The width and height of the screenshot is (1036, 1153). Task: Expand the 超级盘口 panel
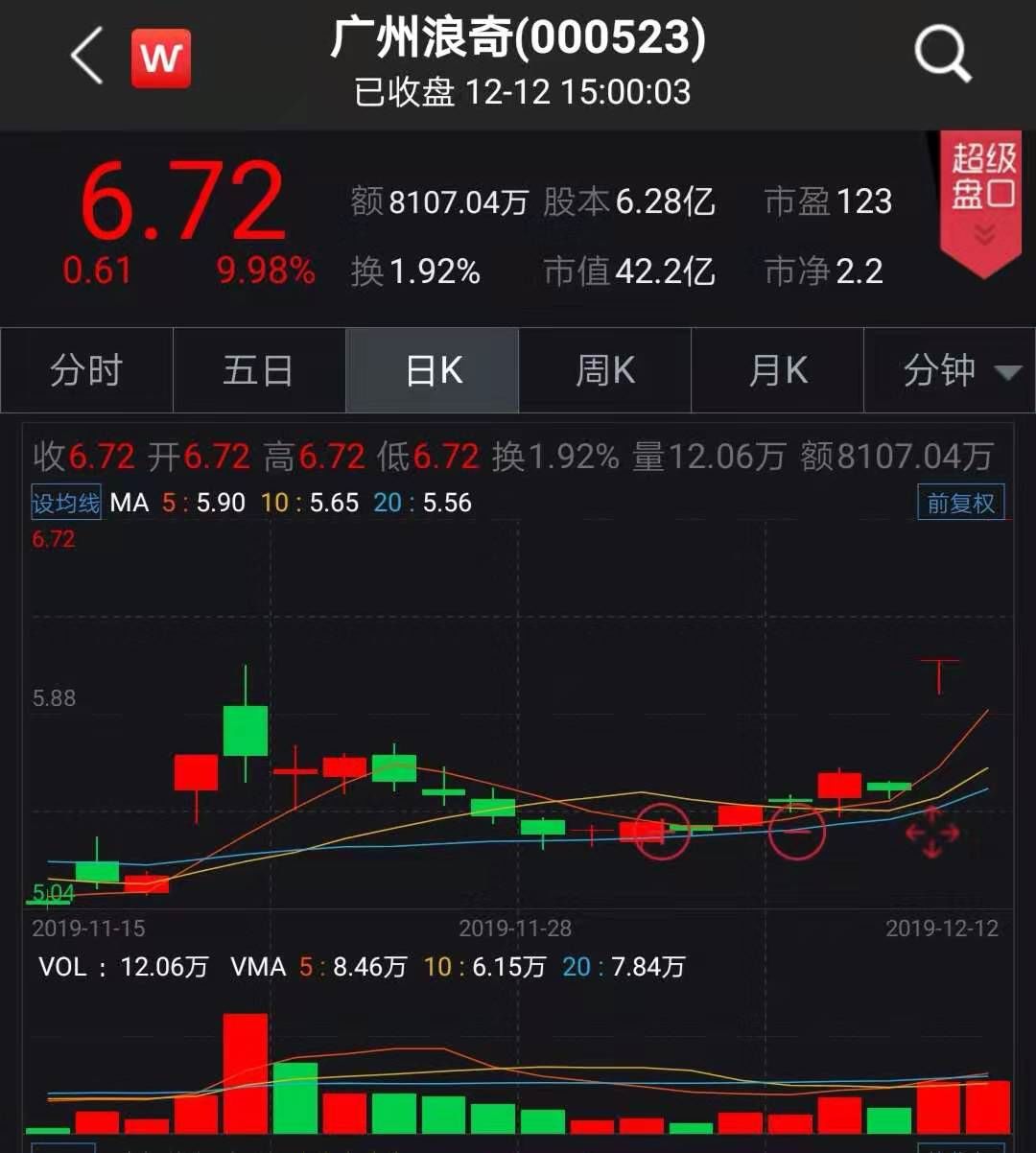982,201
